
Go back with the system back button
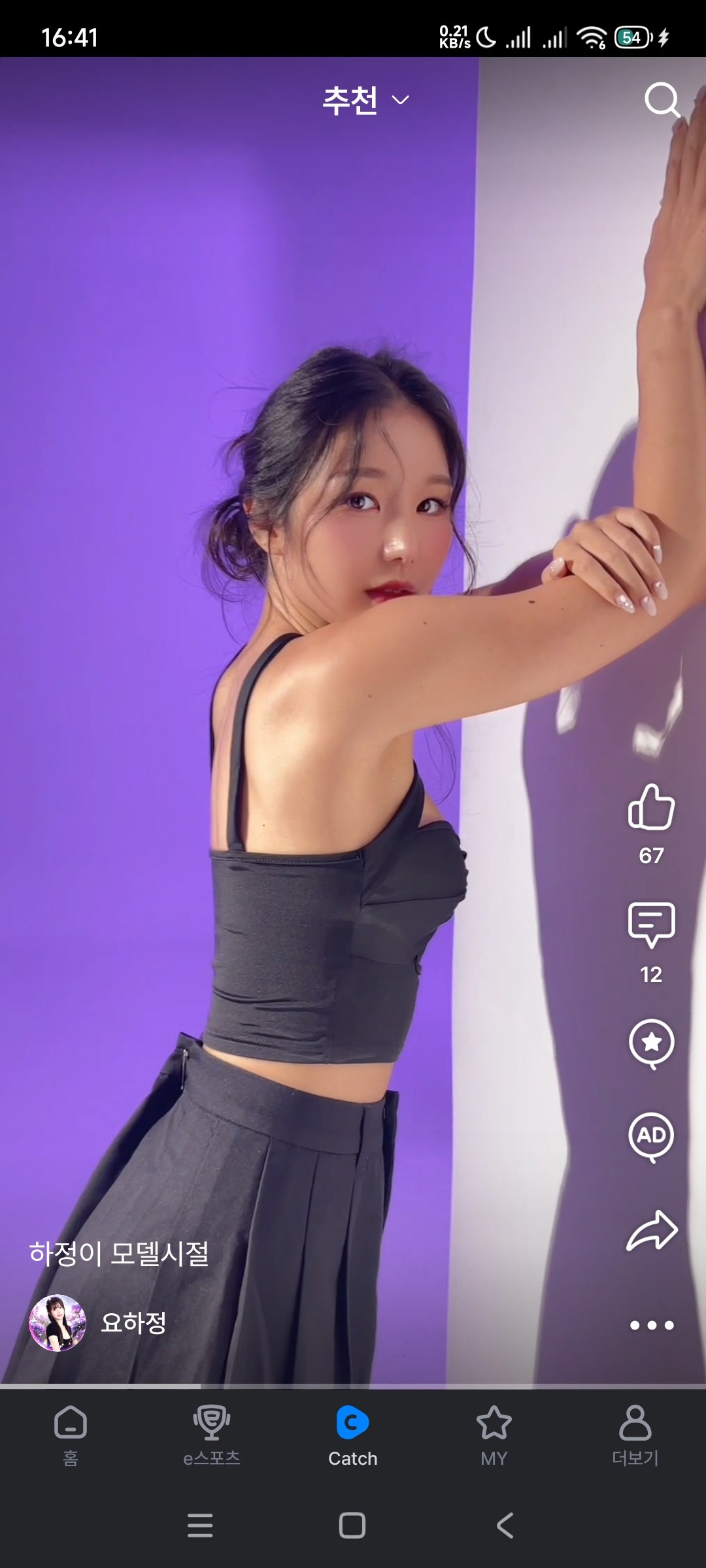(505, 1526)
